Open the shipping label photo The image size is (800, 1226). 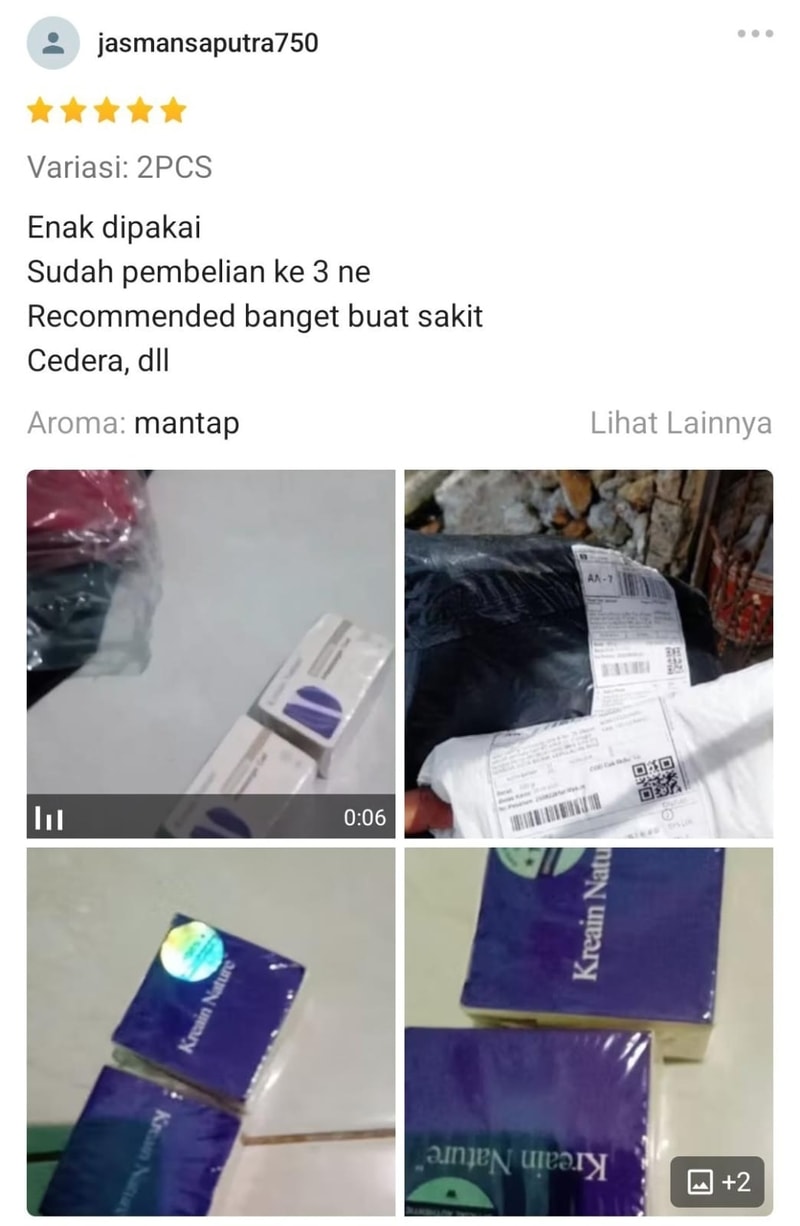[x=590, y=650]
